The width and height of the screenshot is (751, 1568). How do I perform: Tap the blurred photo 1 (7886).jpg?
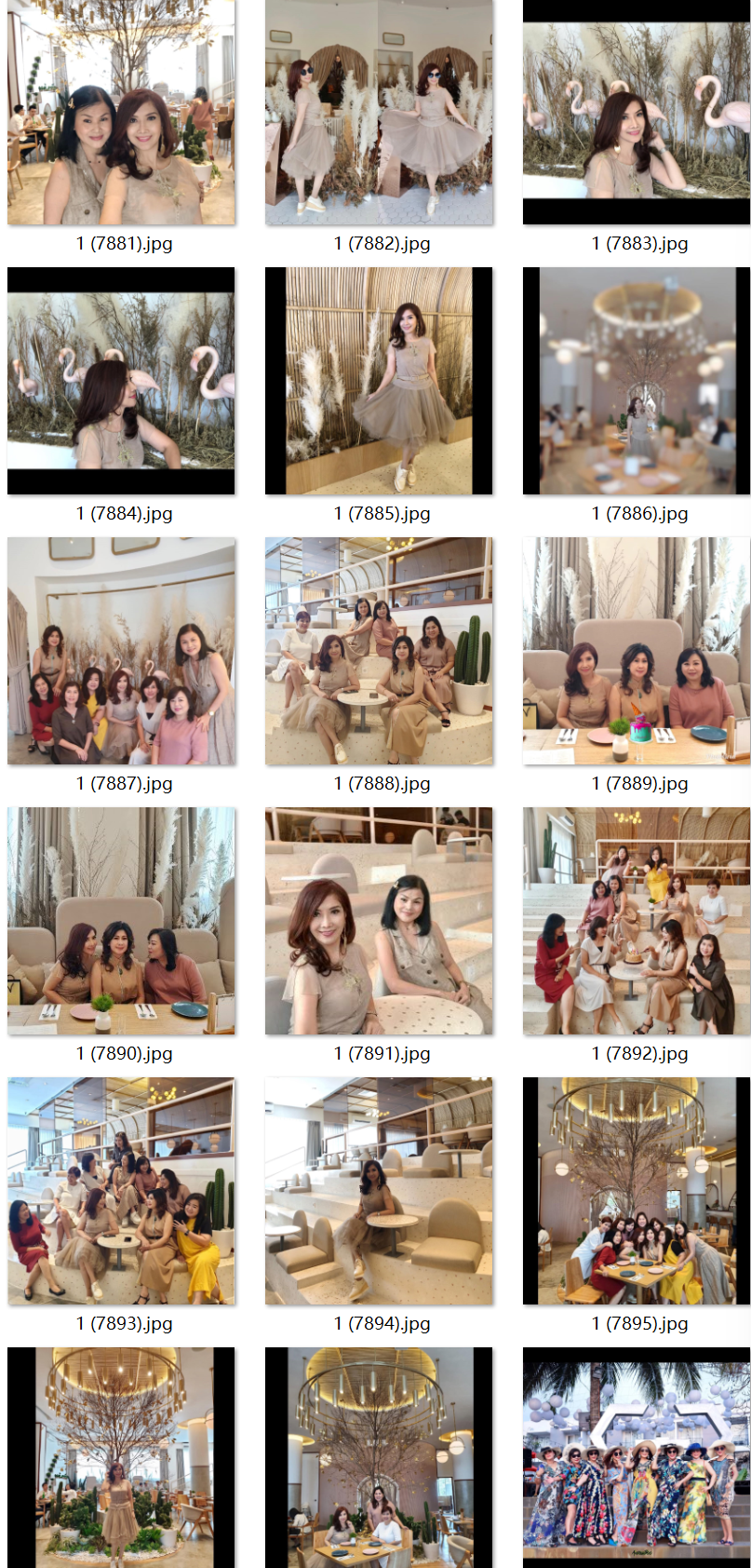coord(637,381)
